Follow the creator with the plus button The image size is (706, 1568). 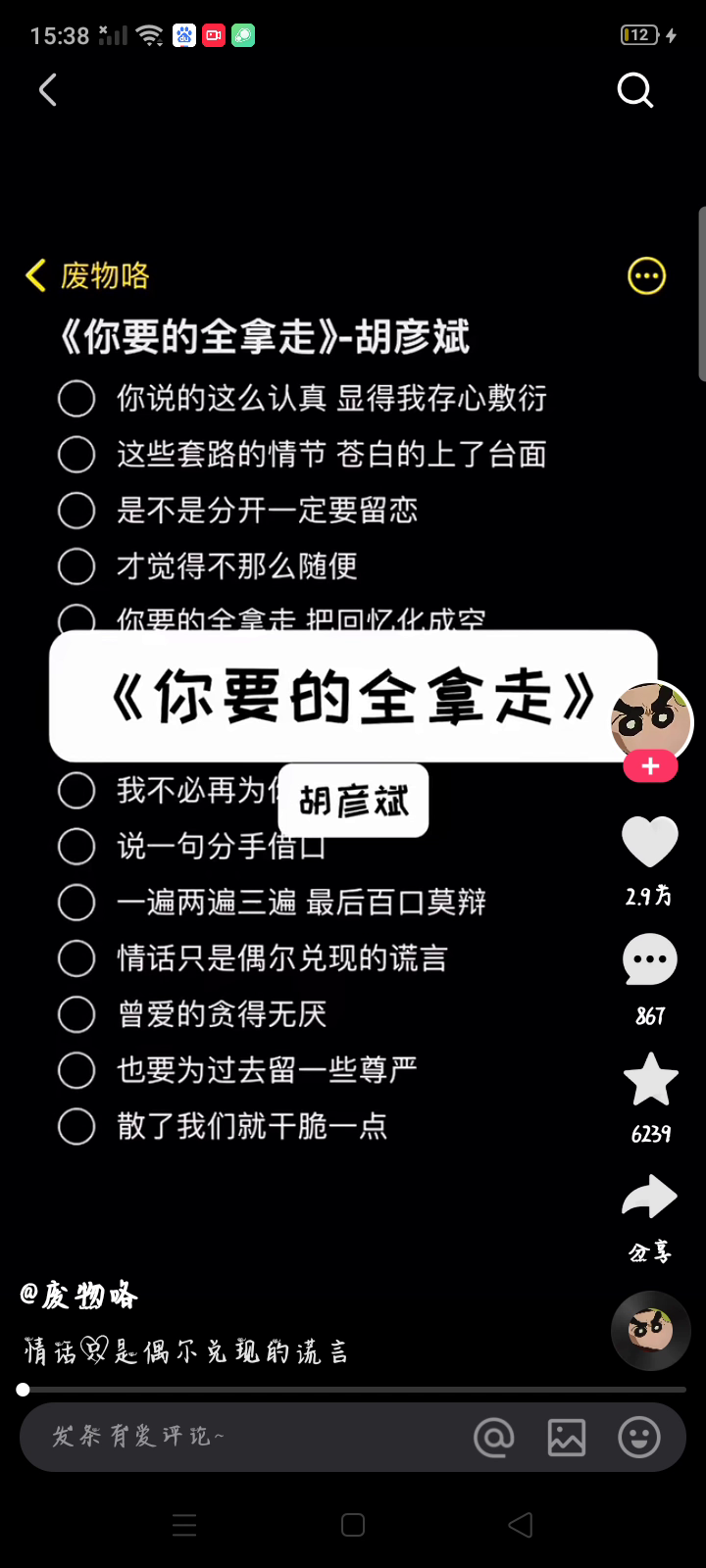tap(650, 766)
